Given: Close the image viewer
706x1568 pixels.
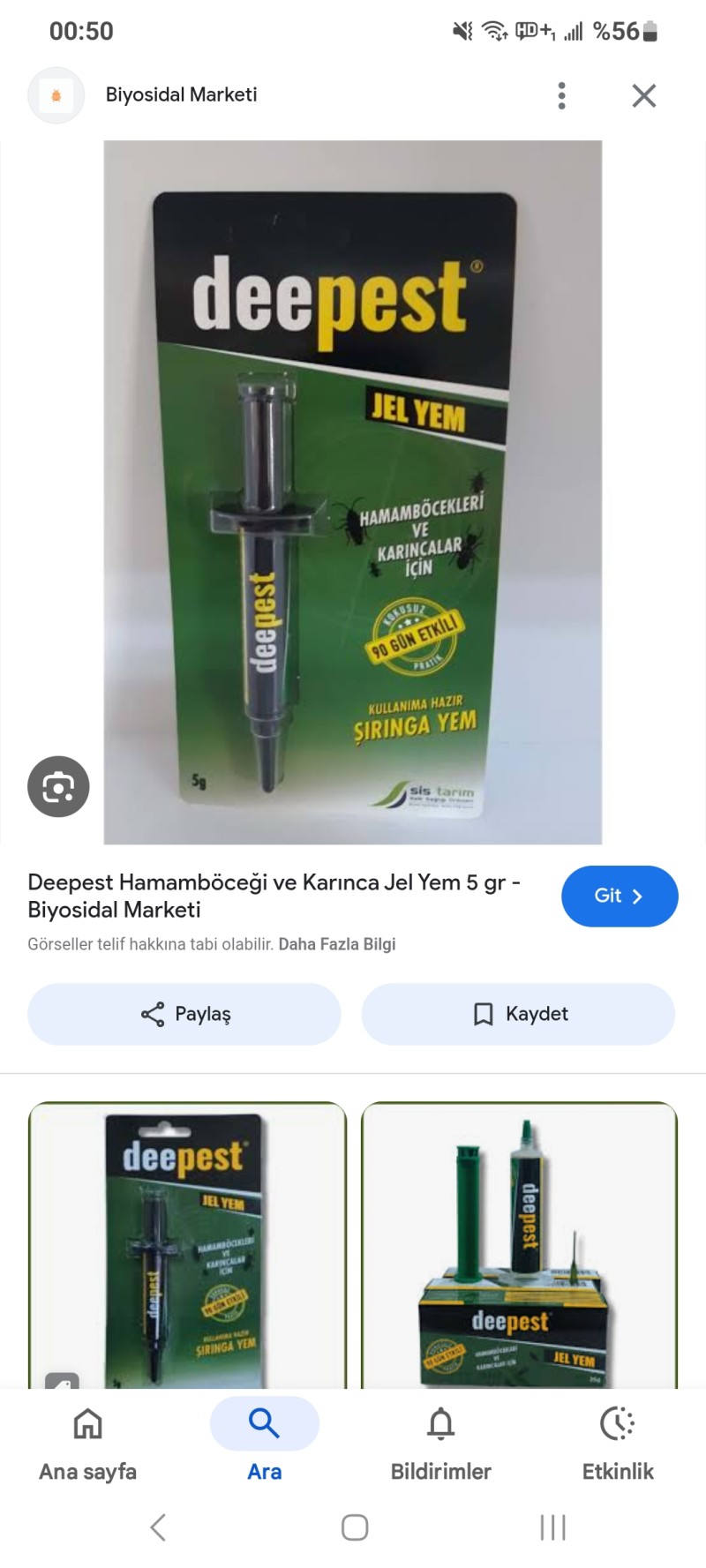Looking at the screenshot, I should click(644, 95).
